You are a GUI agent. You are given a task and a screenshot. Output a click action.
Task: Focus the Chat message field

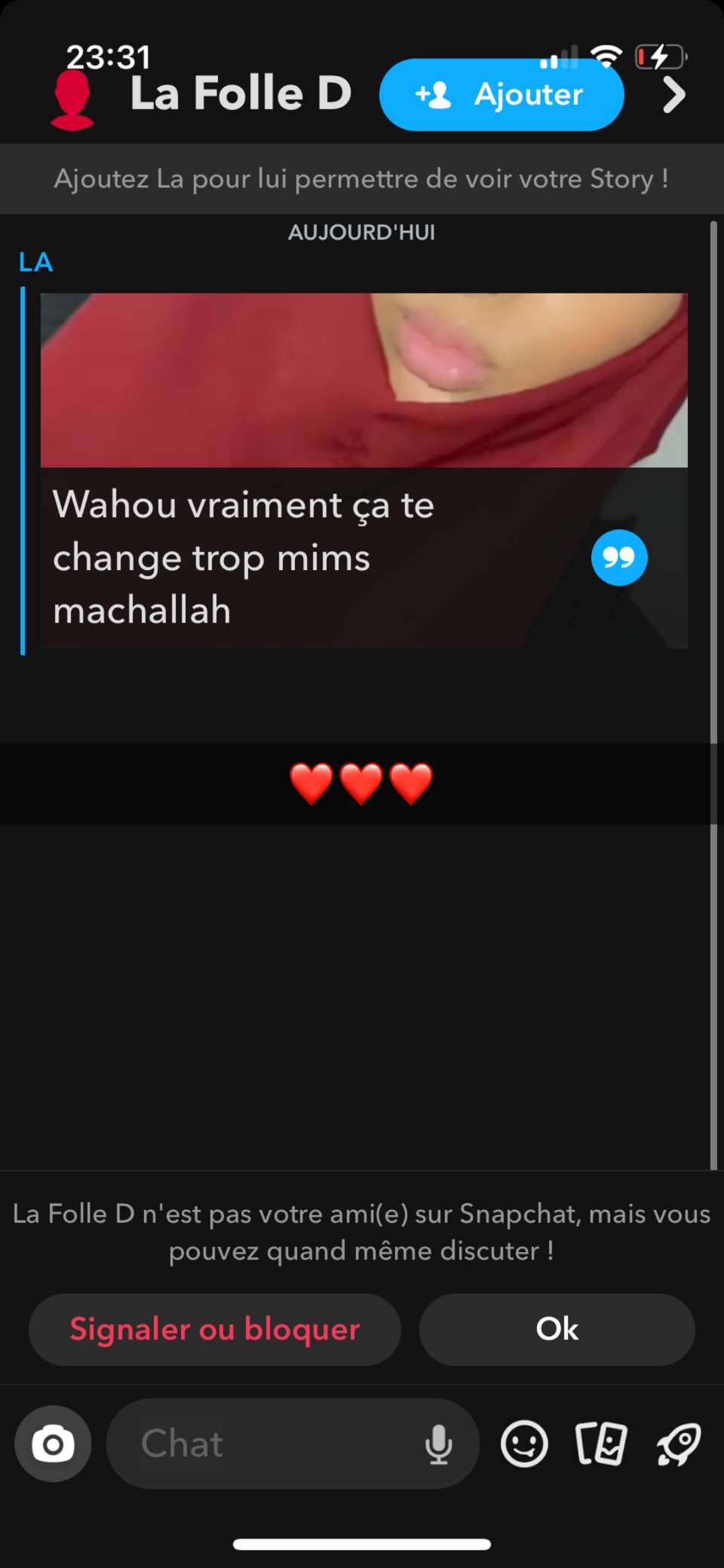tap(293, 1444)
